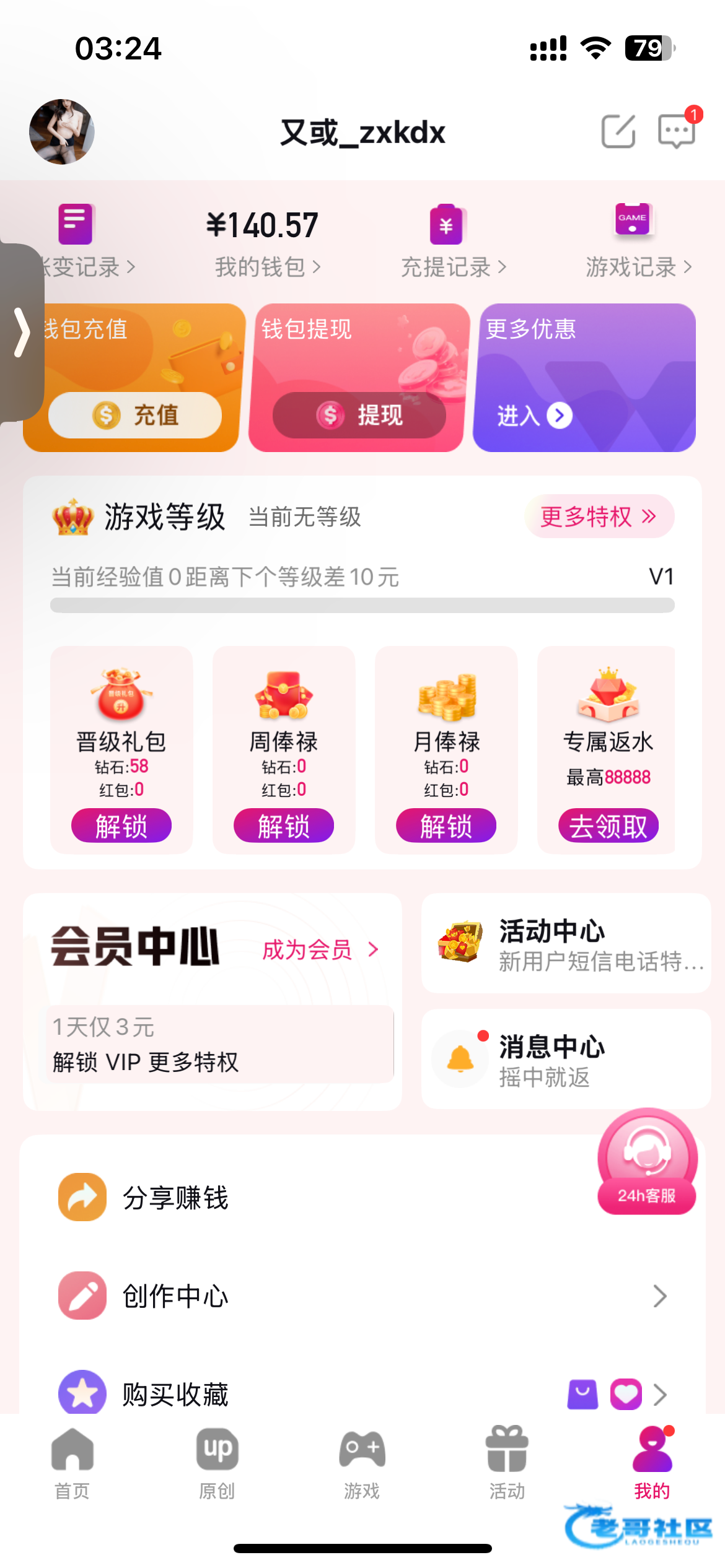Unlock the 晋级礼包 reward
The height and width of the screenshot is (1568, 725).
click(x=121, y=825)
